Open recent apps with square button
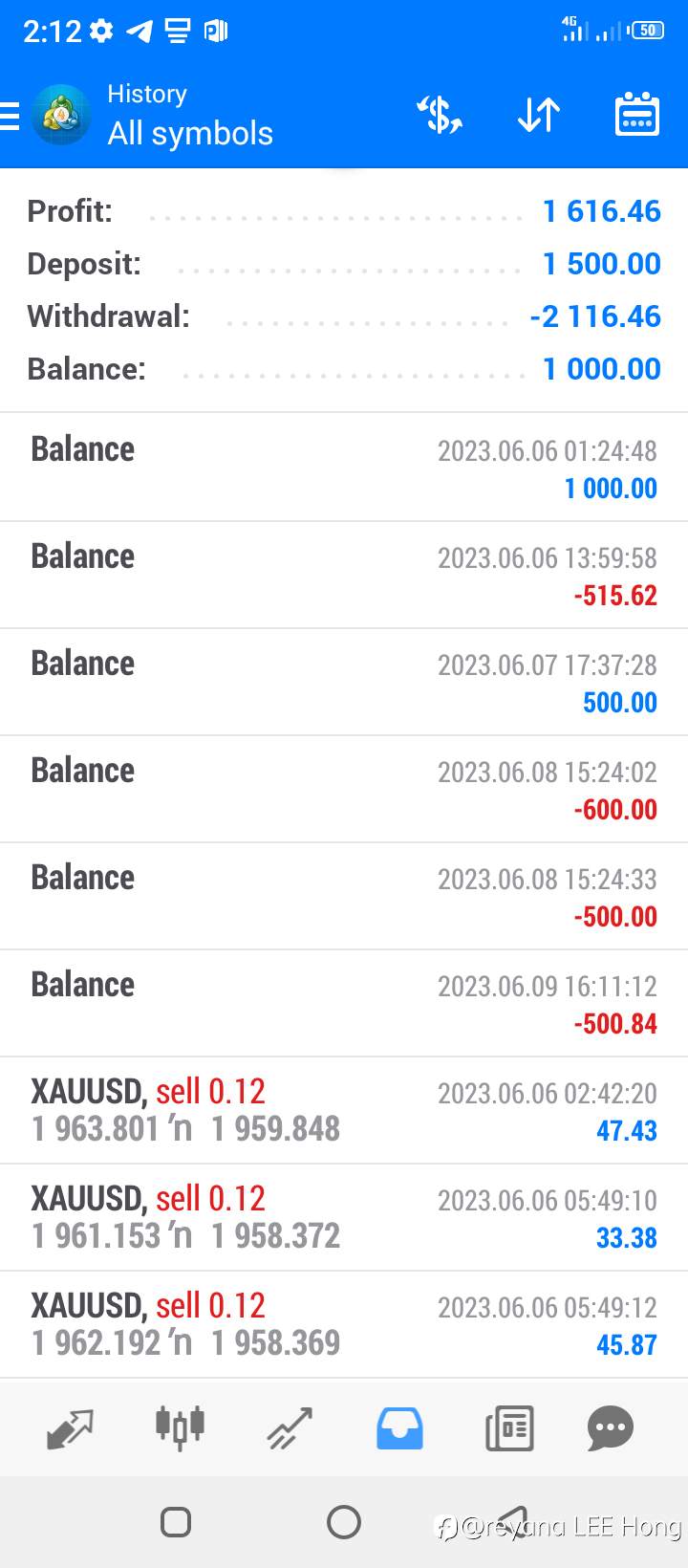The image size is (688, 1568). point(176,1521)
